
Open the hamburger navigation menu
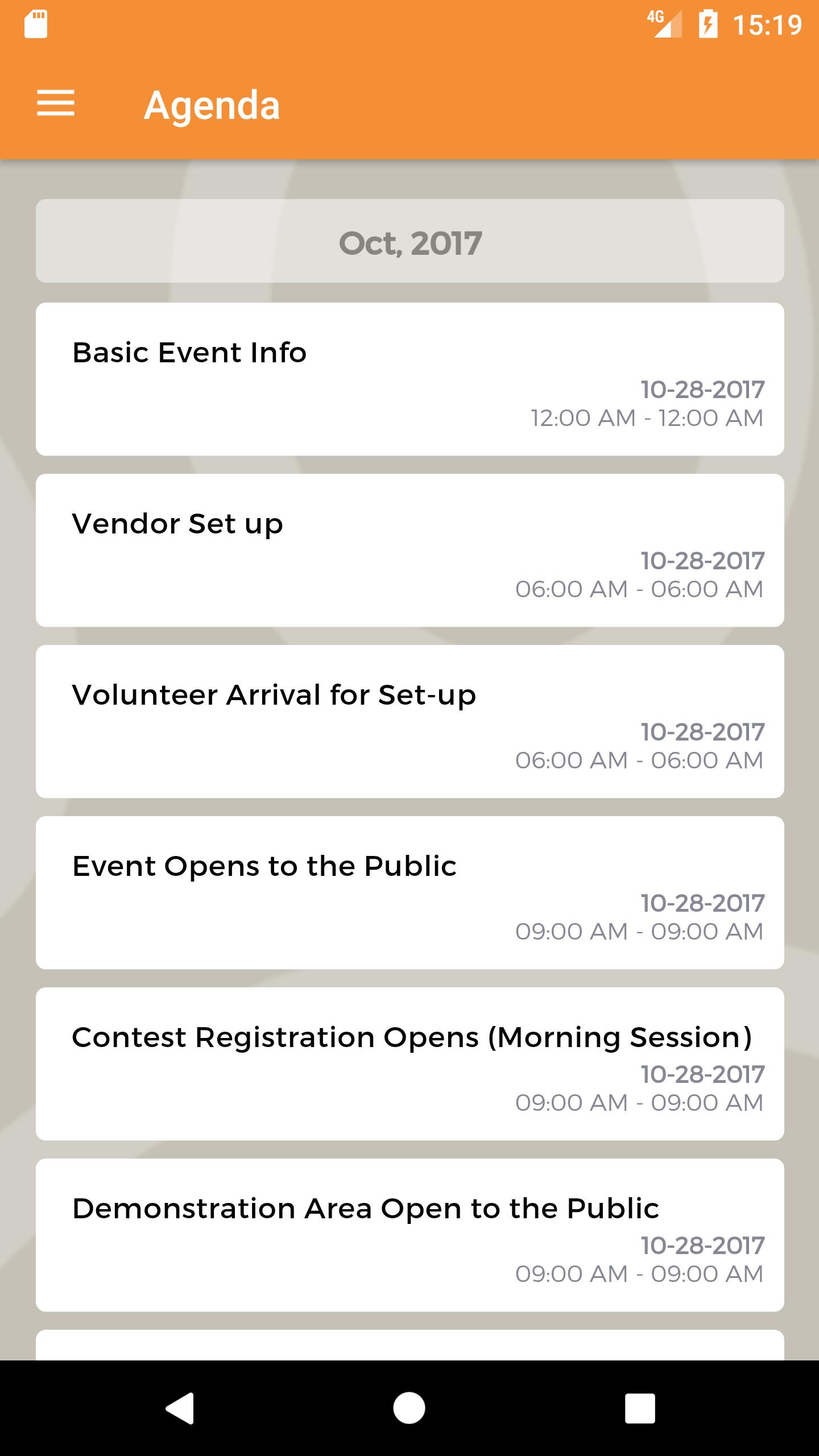pos(56,104)
